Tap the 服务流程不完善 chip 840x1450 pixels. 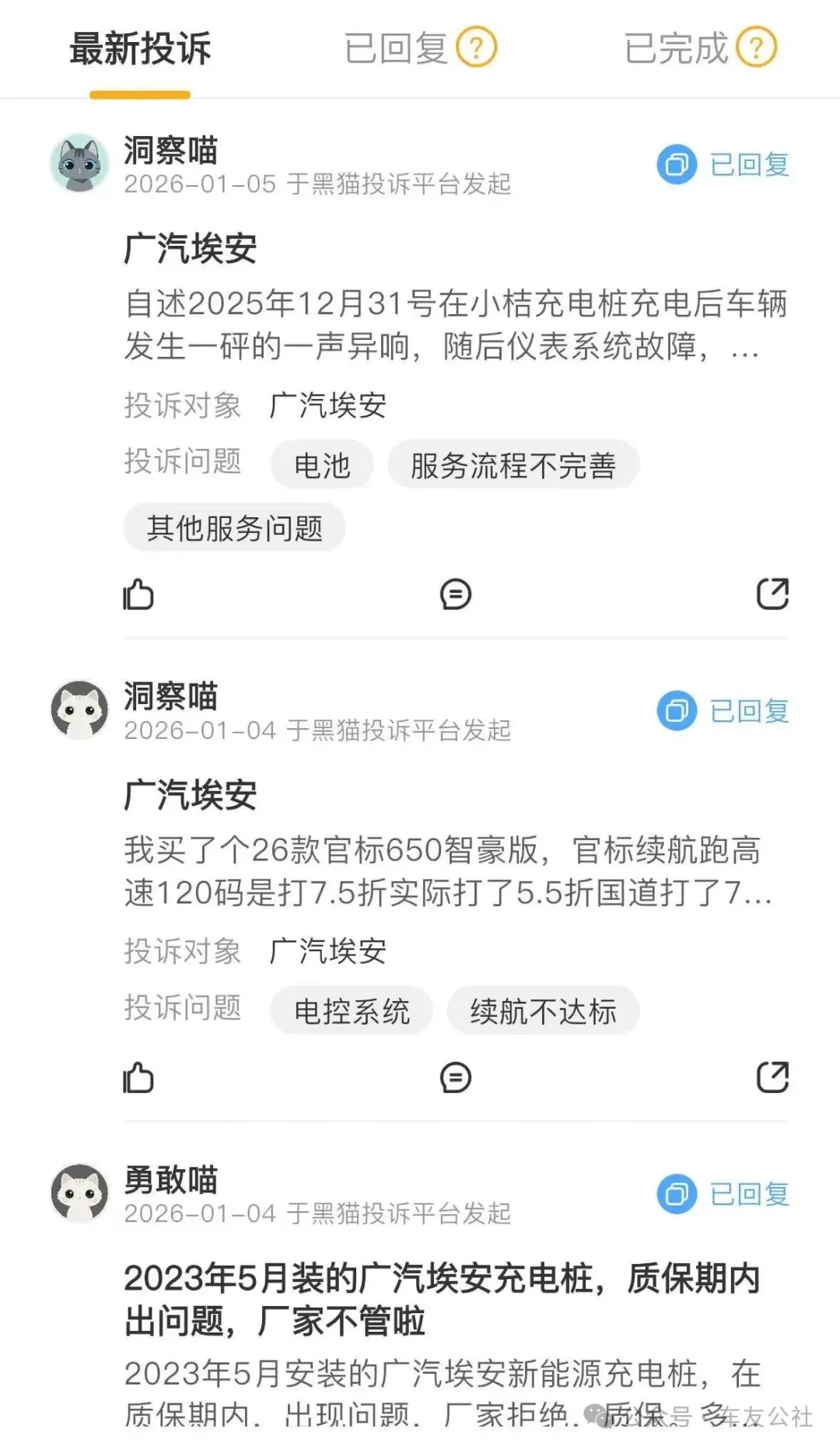click(x=513, y=465)
